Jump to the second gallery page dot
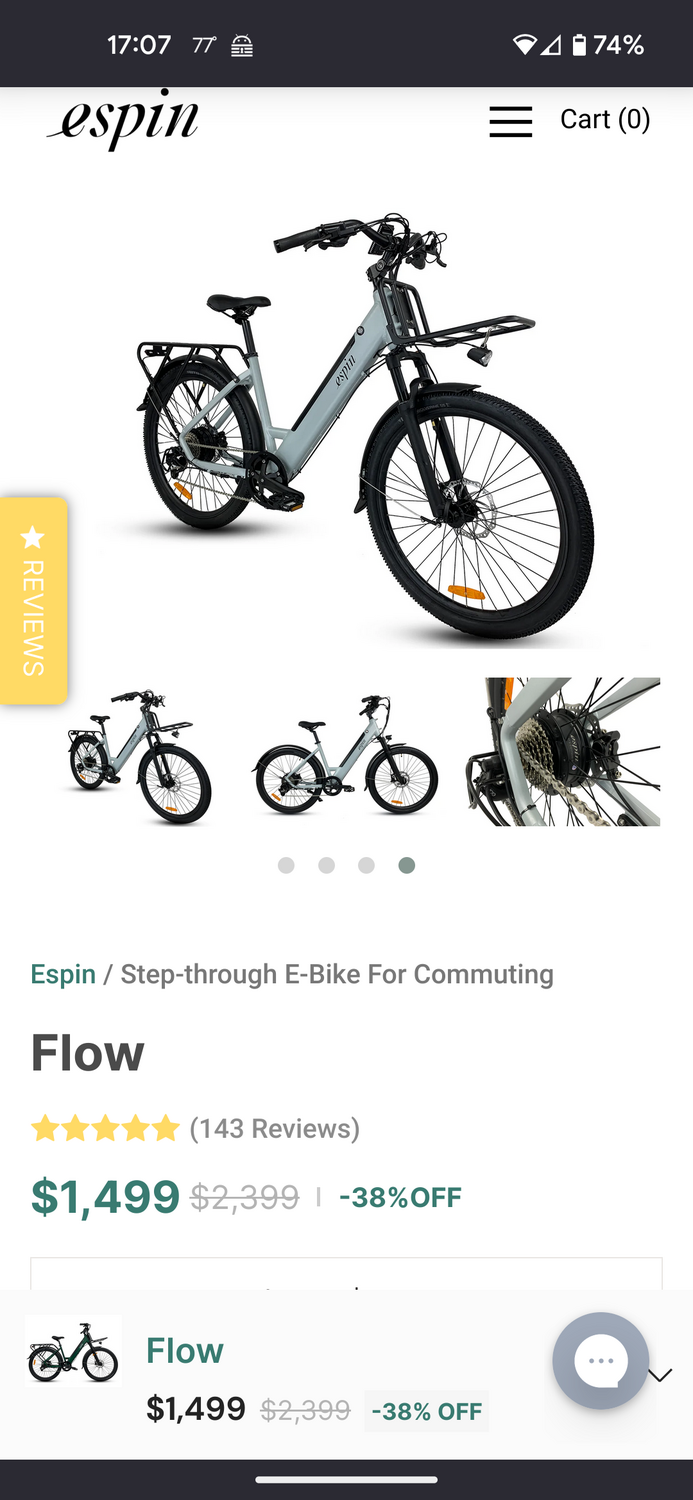The image size is (693, 1500). 326,865
